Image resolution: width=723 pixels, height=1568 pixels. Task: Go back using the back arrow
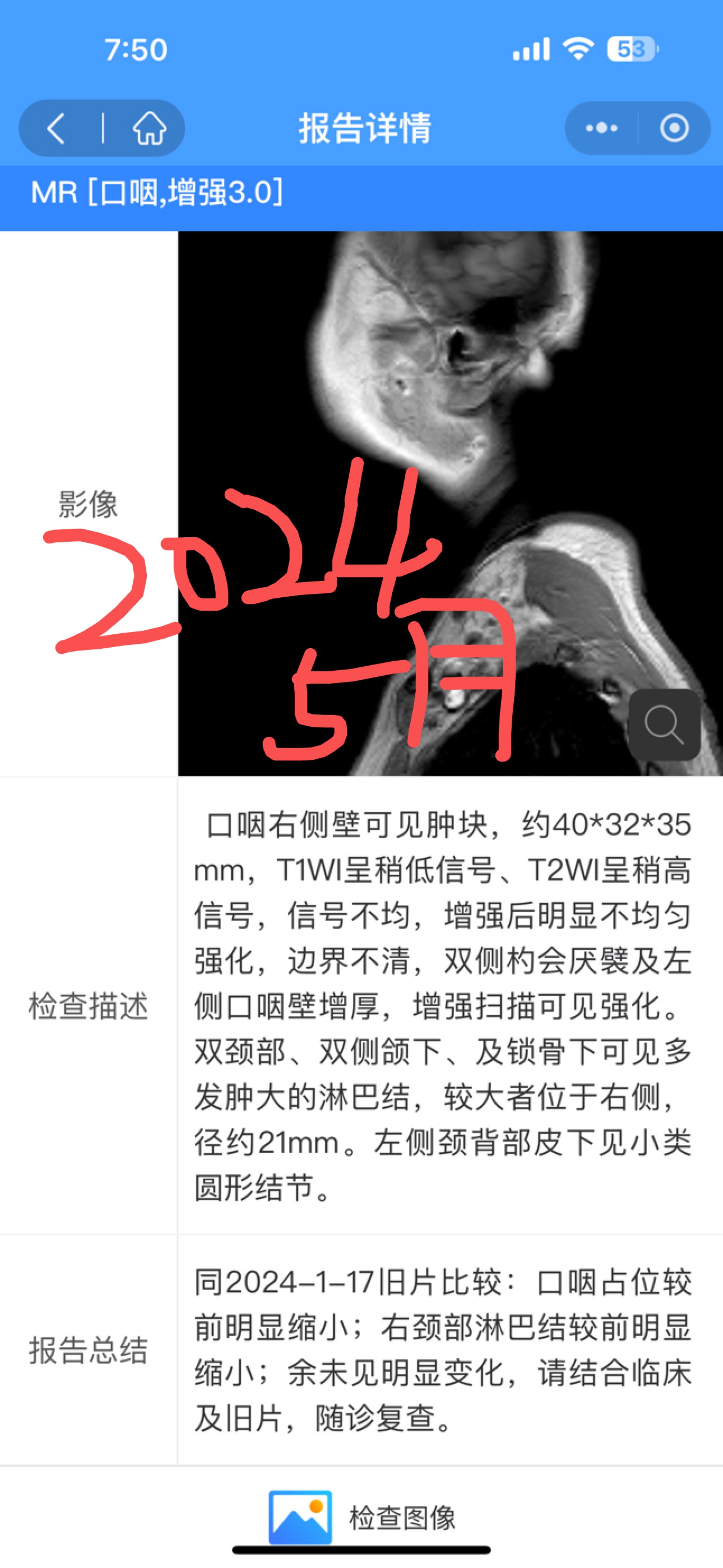click(56, 129)
